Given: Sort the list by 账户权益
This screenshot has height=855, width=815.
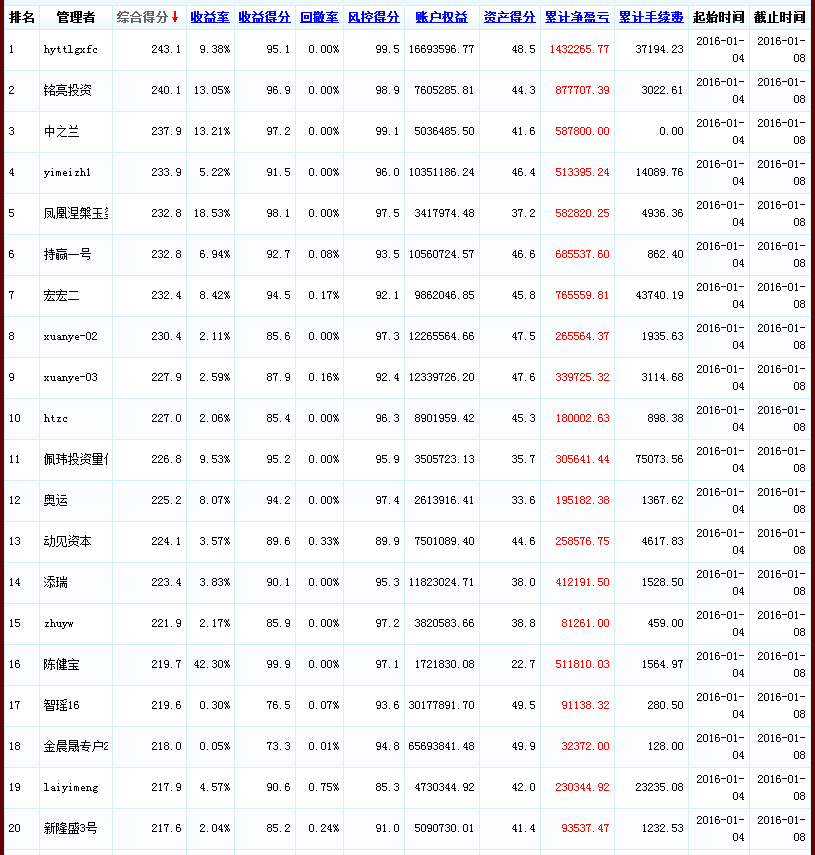Looking at the screenshot, I should point(441,18).
